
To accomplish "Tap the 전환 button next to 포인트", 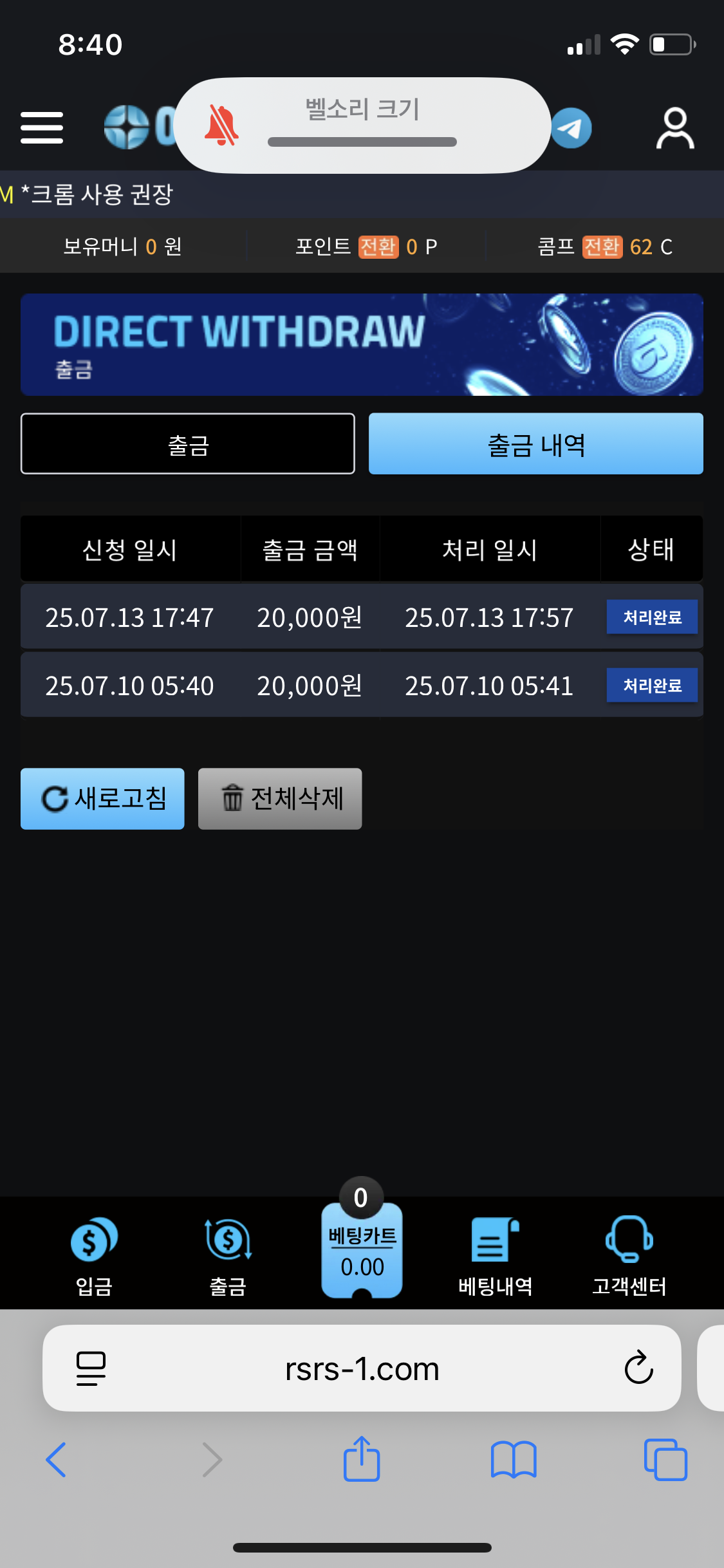I will point(378,247).
